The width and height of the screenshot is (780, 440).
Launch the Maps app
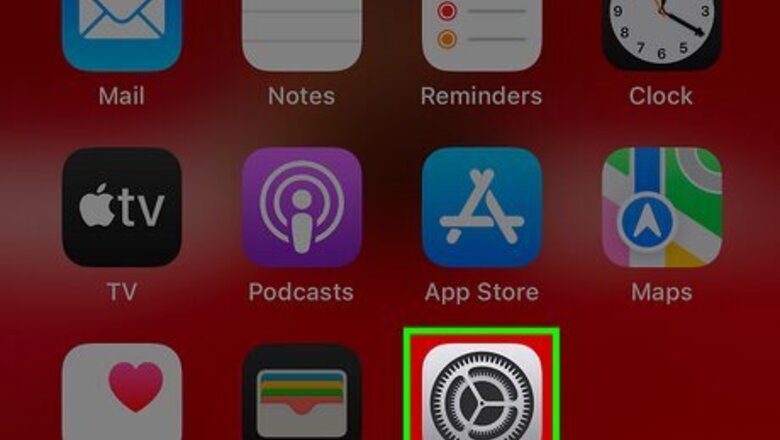click(x=661, y=207)
